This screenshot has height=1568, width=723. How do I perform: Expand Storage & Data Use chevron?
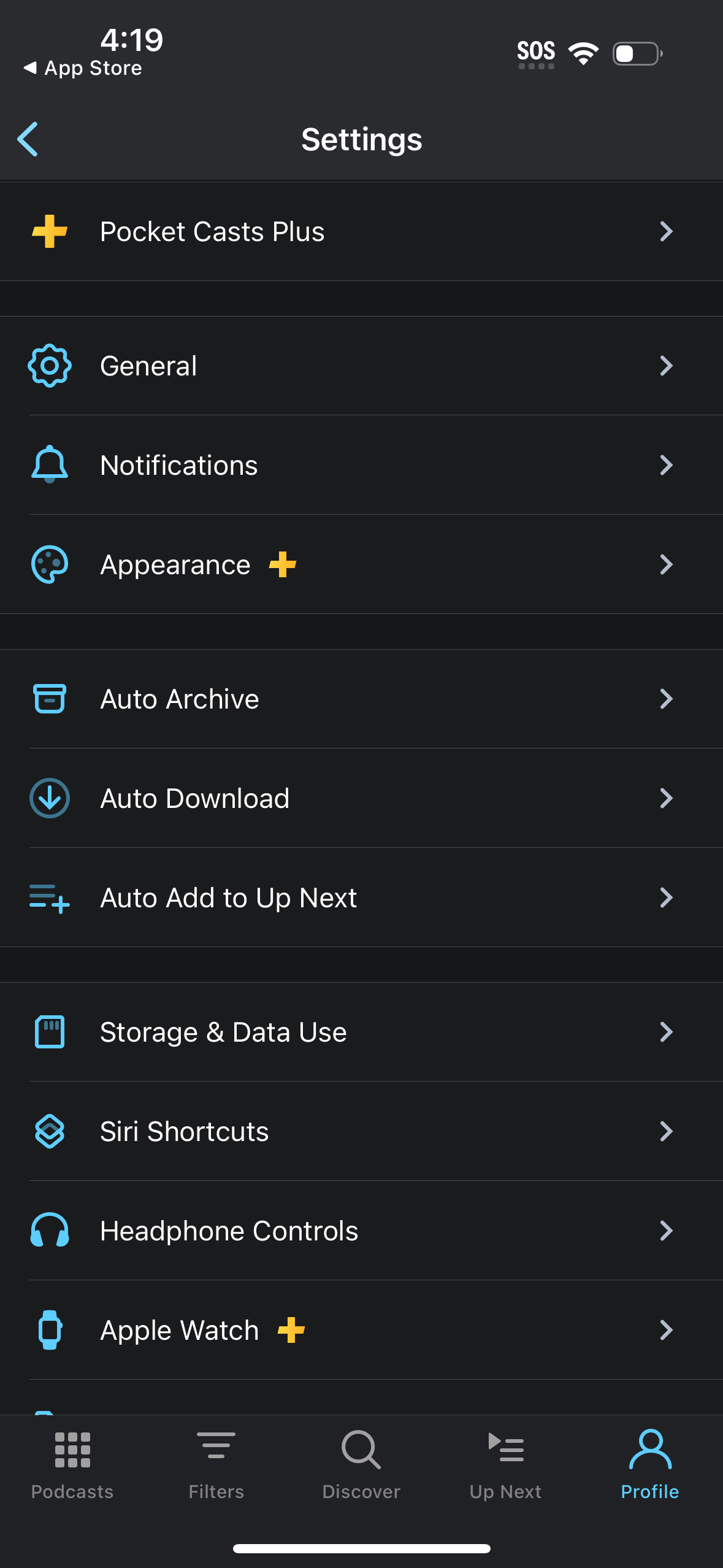(668, 1032)
